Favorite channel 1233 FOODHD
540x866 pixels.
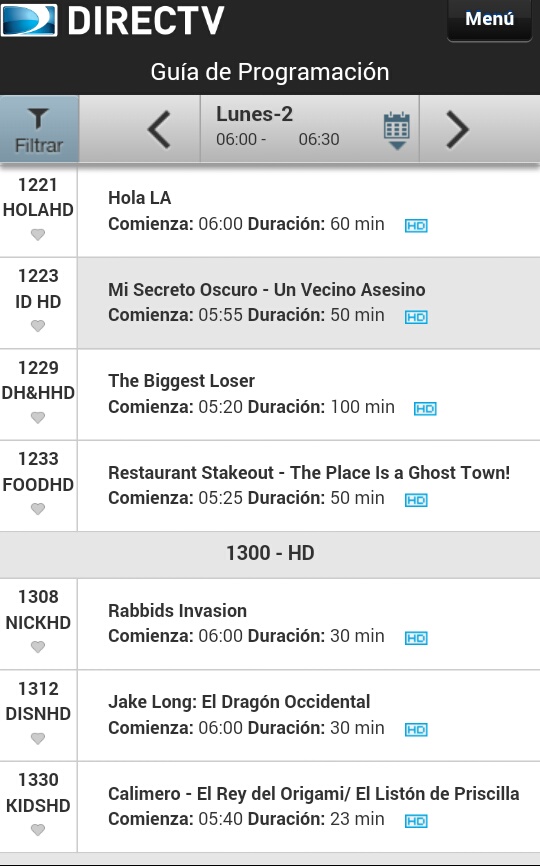(x=38, y=509)
